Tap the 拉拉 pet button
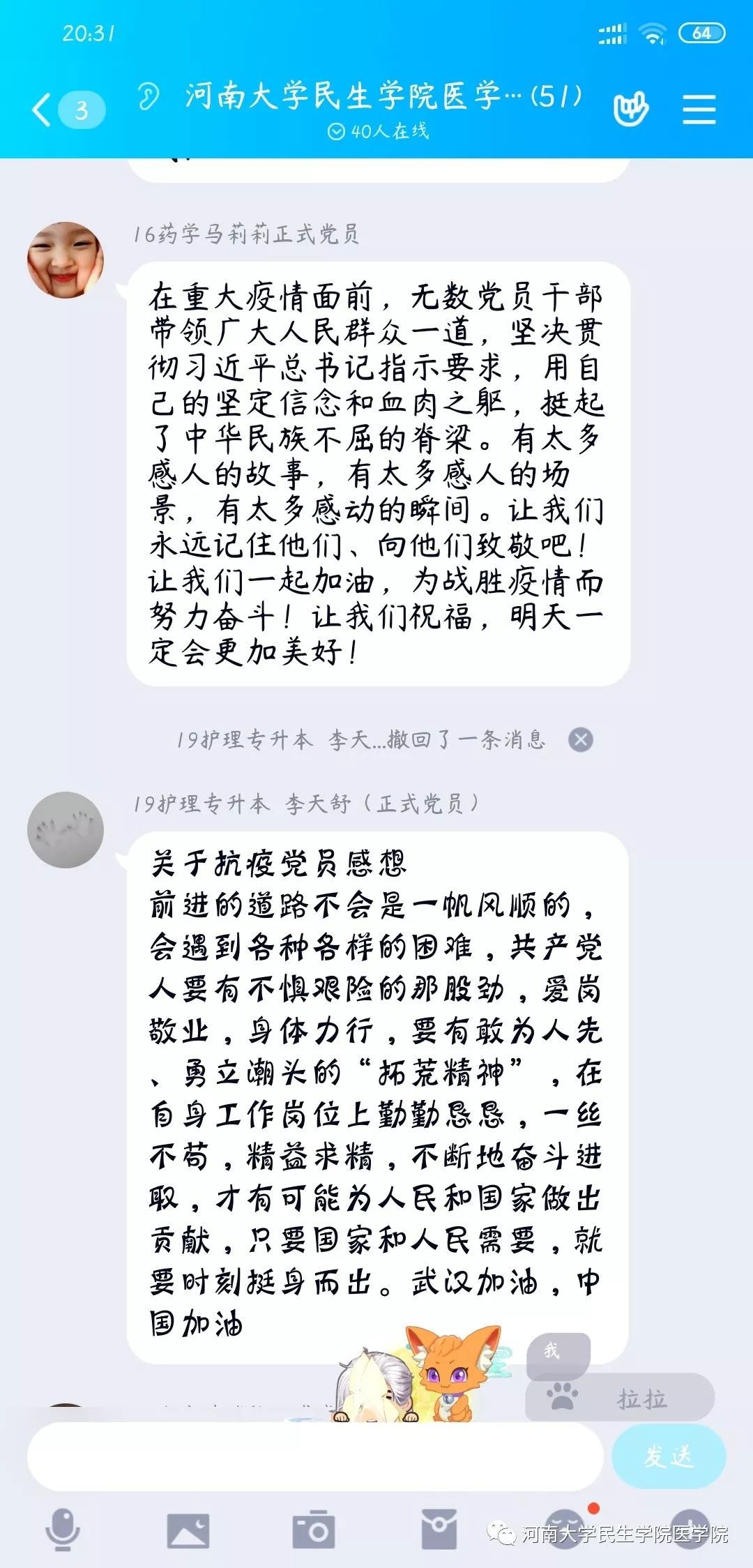 point(621,1398)
